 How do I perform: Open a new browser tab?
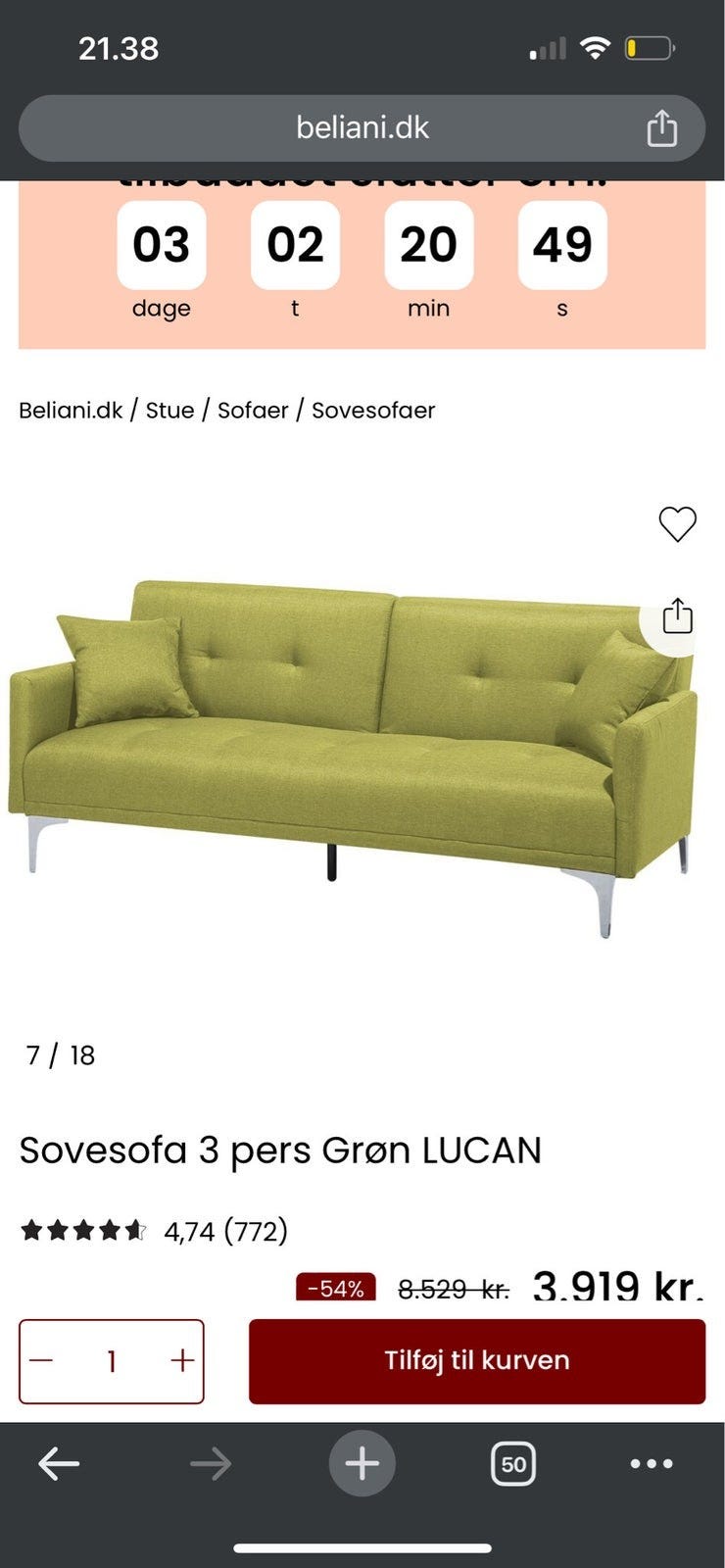coord(362,1464)
